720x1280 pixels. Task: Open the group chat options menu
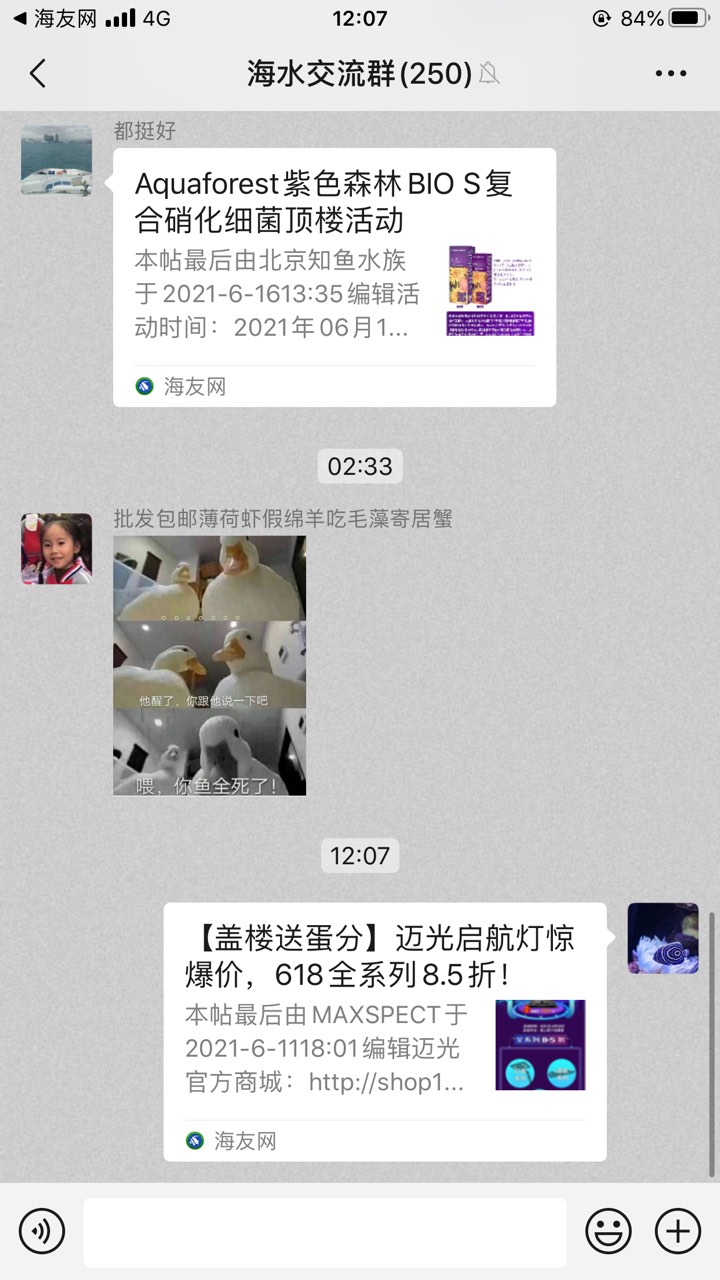click(x=670, y=73)
